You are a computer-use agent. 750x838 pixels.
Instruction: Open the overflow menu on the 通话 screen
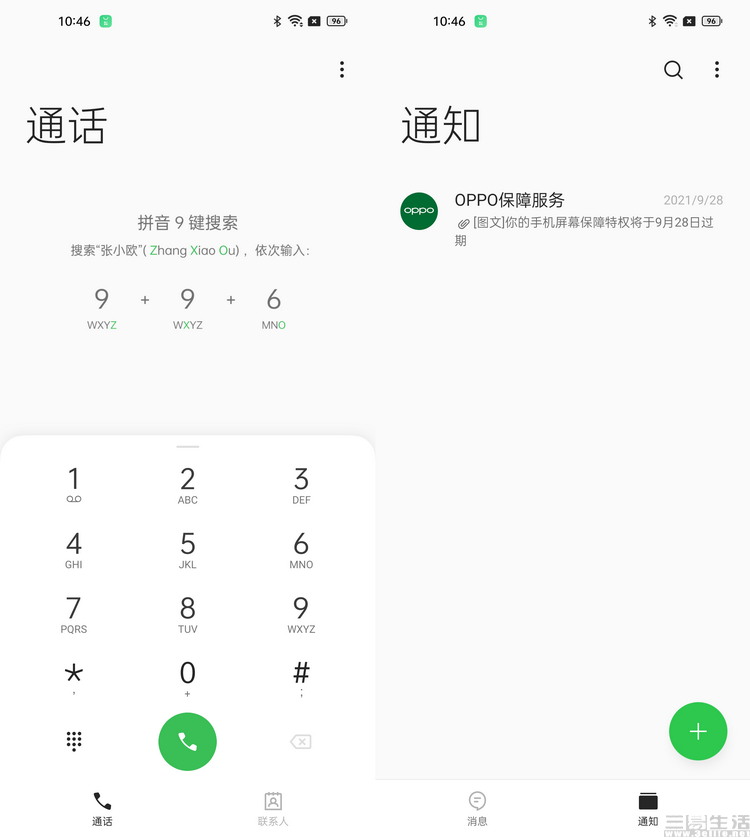click(341, 69)
